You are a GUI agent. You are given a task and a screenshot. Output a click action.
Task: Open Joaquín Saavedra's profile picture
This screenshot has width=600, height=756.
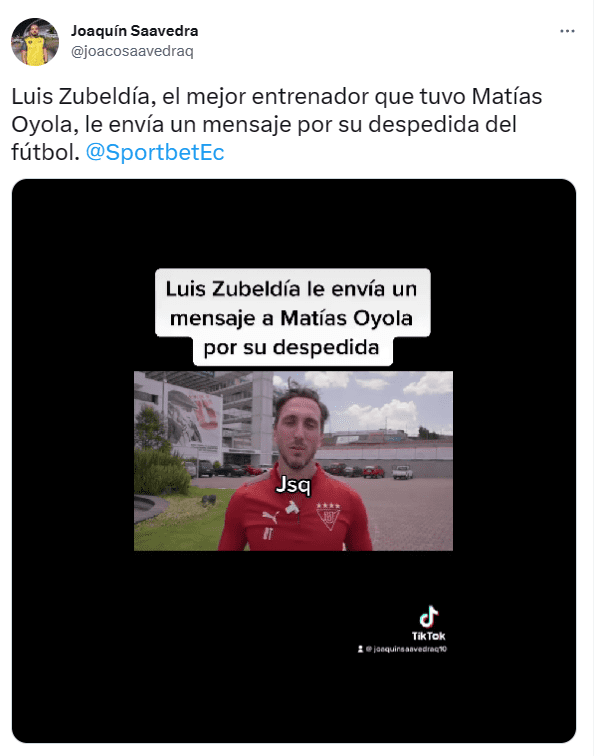point(35,41)
